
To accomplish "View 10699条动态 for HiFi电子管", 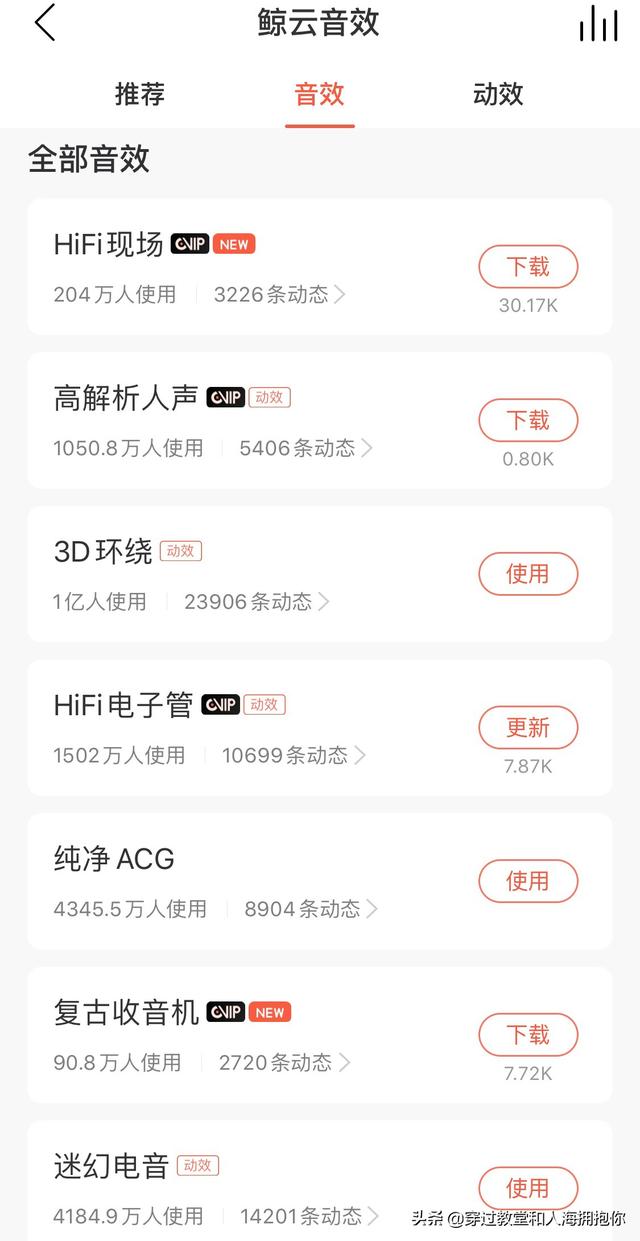I will (293, 755).
